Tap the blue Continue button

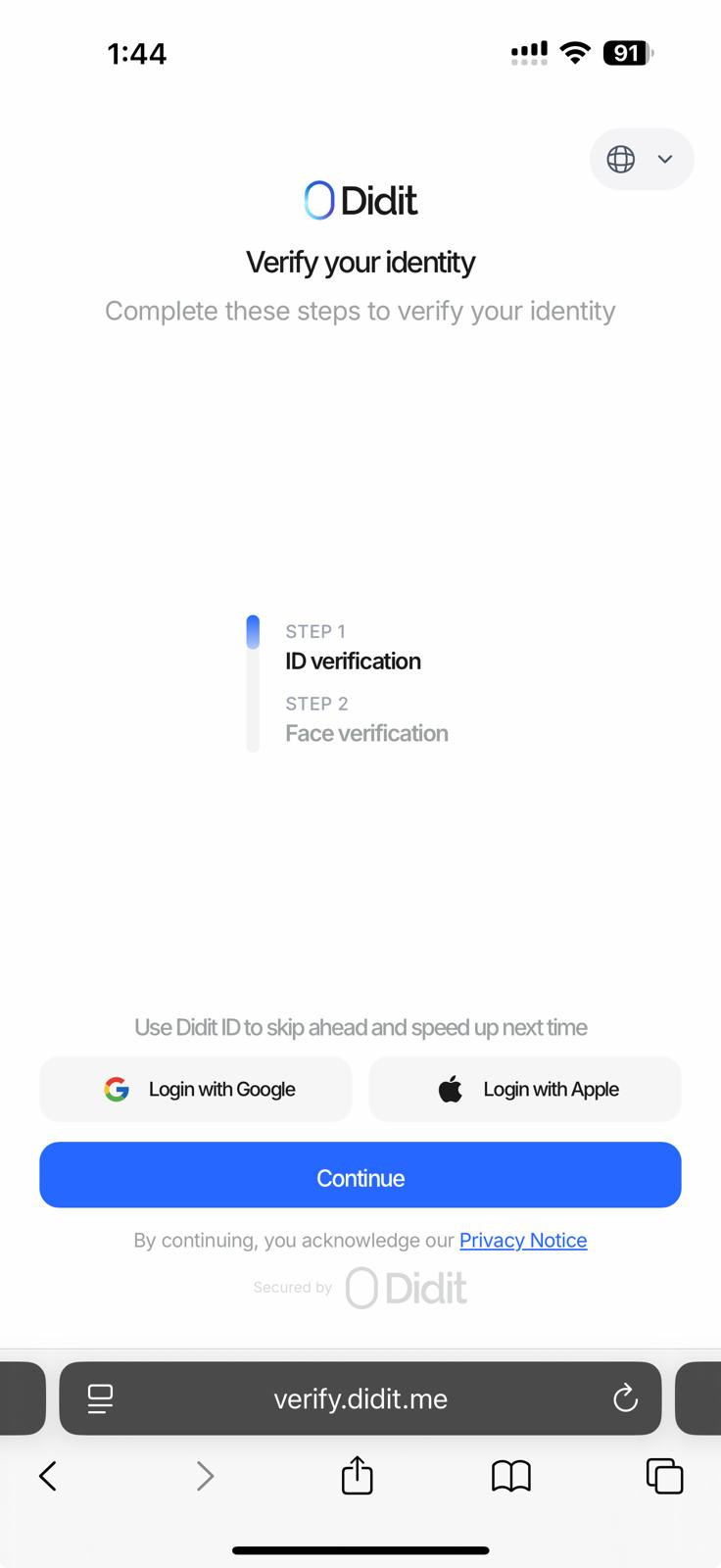click(x=360, y=1175)
